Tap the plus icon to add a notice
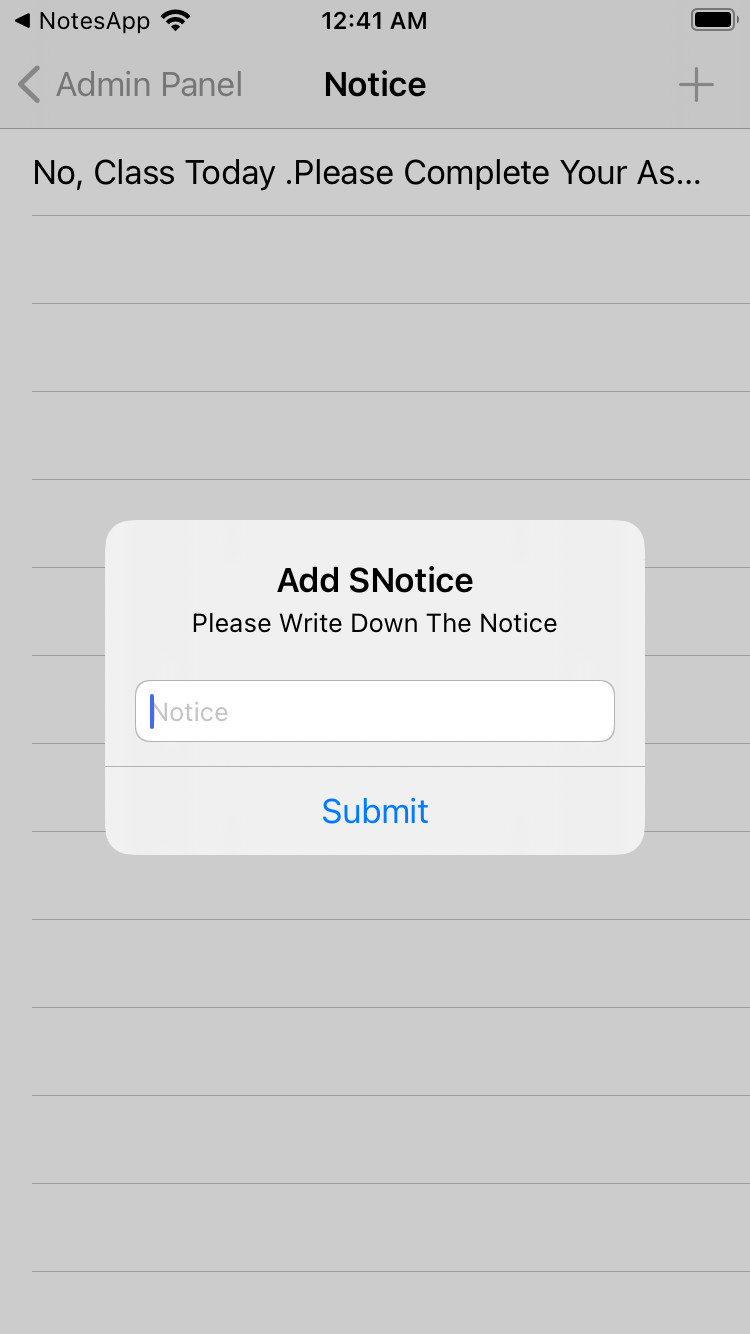Viewport: 750px width, 1334px height. 695,84
